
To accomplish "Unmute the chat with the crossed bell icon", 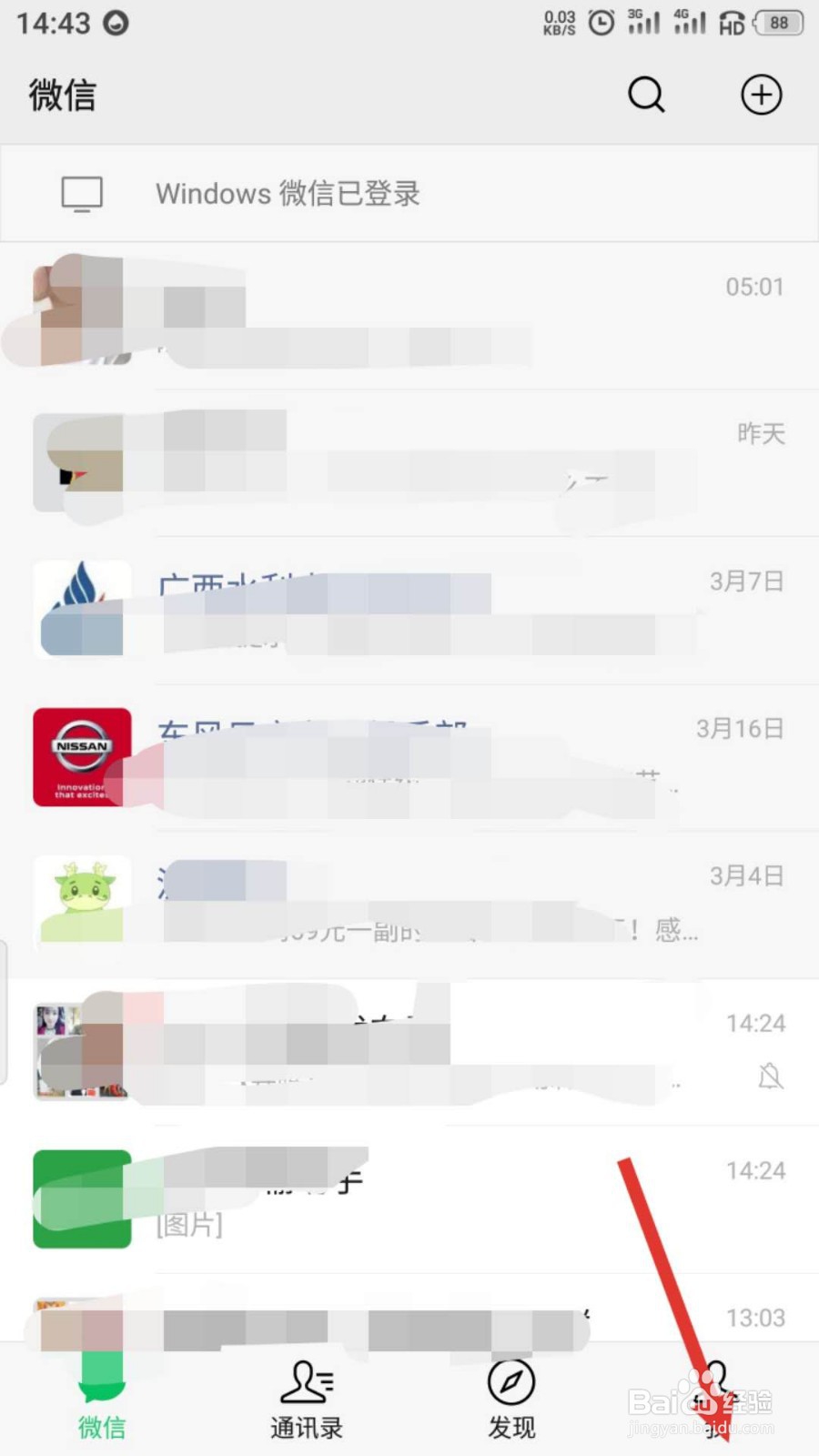I will point(771,1078).
